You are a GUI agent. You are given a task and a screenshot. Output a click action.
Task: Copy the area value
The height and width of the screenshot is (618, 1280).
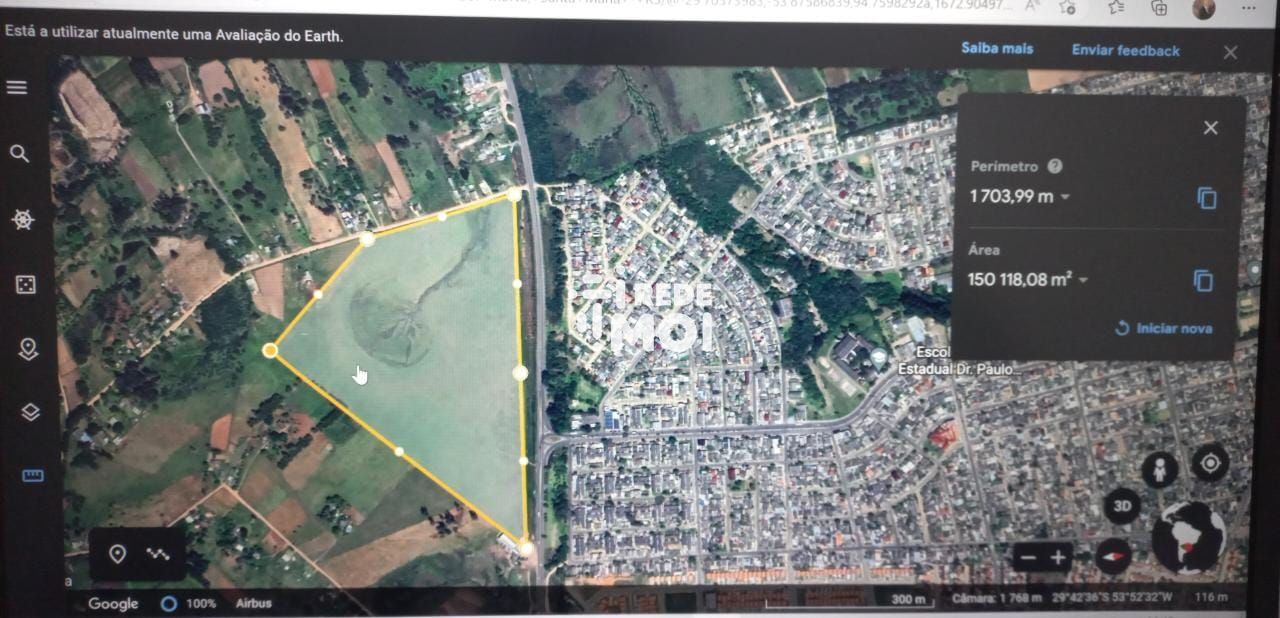(1204, 281)
